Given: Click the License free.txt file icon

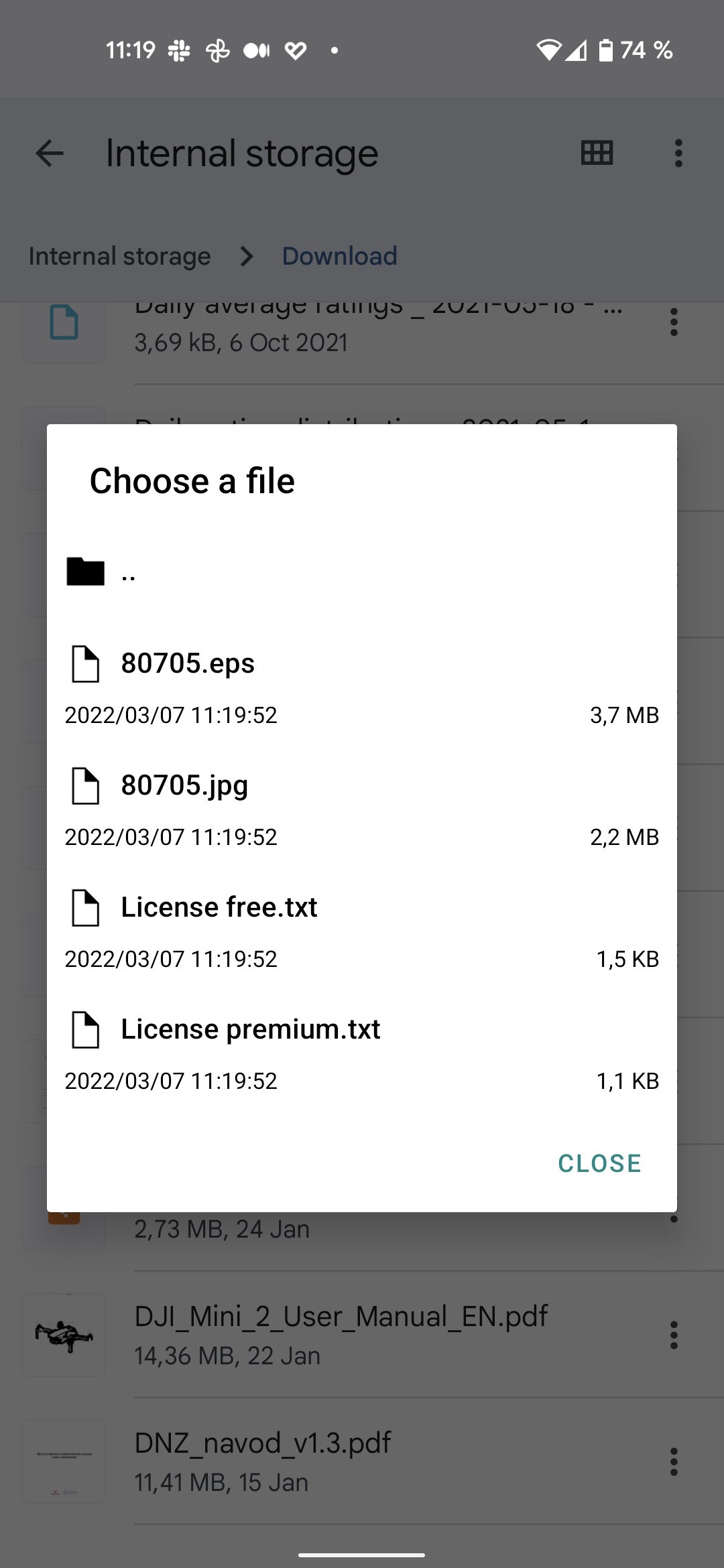Looking at the screenshot, I should [x=84, y=907].
